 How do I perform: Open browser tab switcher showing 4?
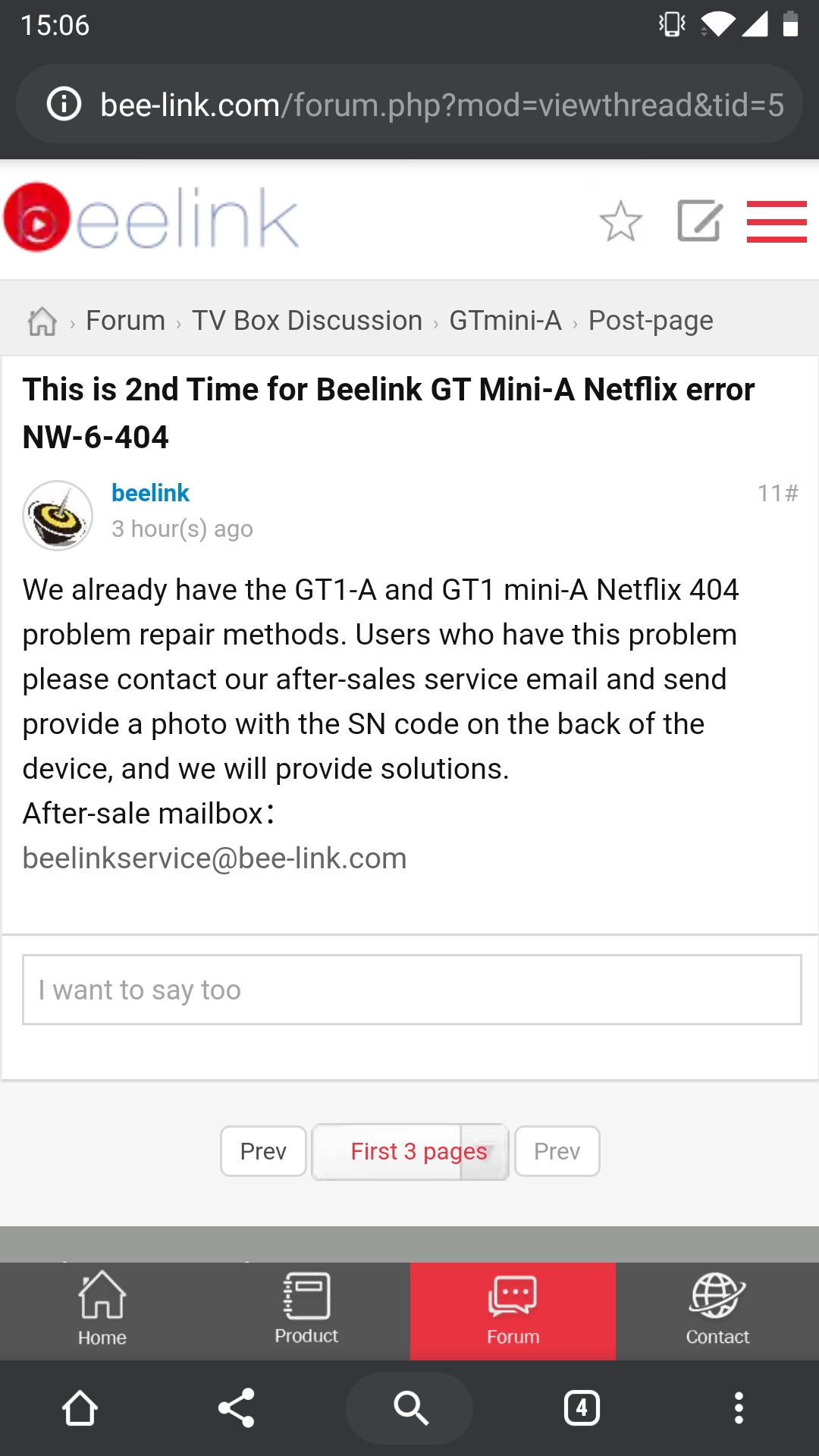582,1408
